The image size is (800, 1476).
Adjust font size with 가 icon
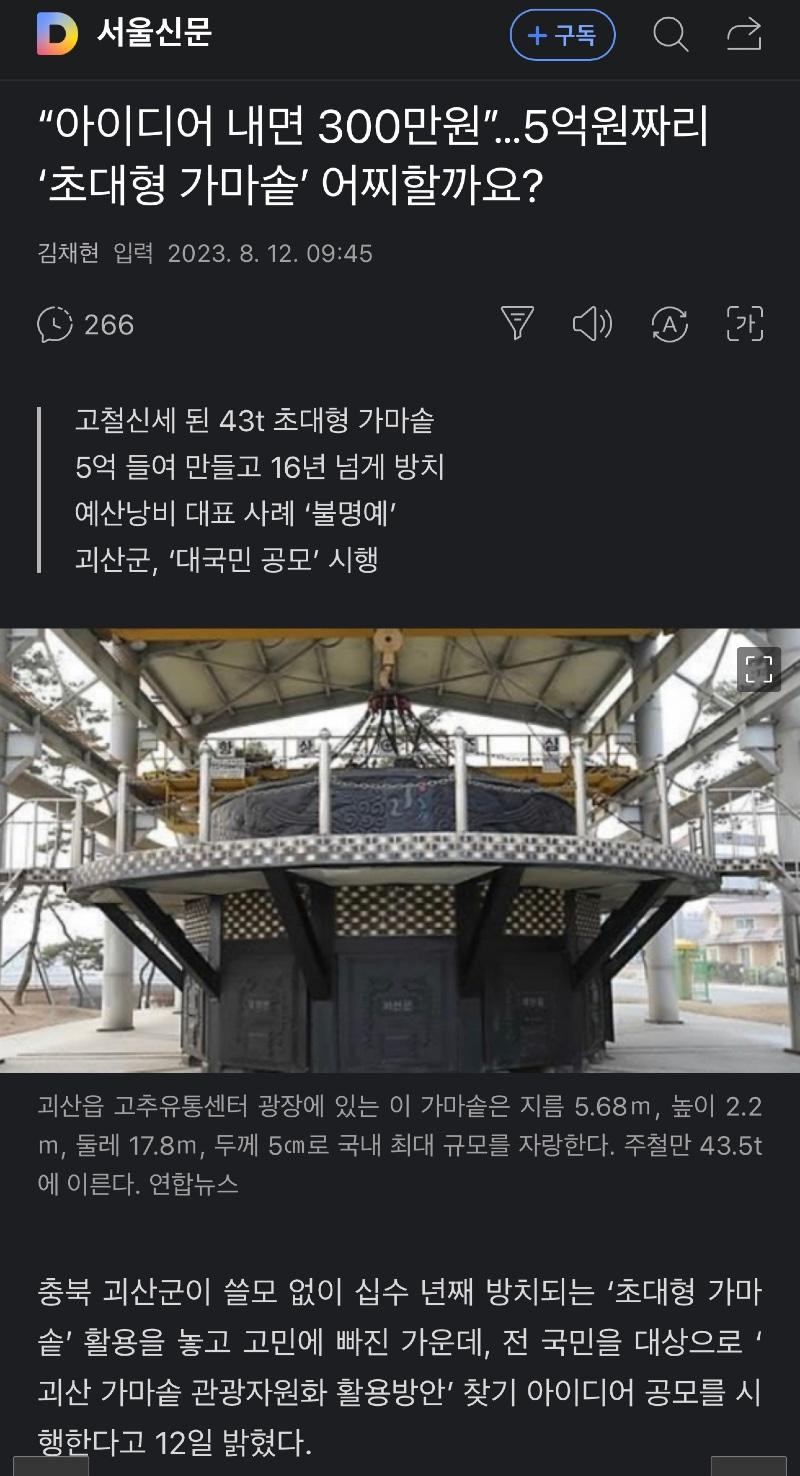(x=745, y=323)
